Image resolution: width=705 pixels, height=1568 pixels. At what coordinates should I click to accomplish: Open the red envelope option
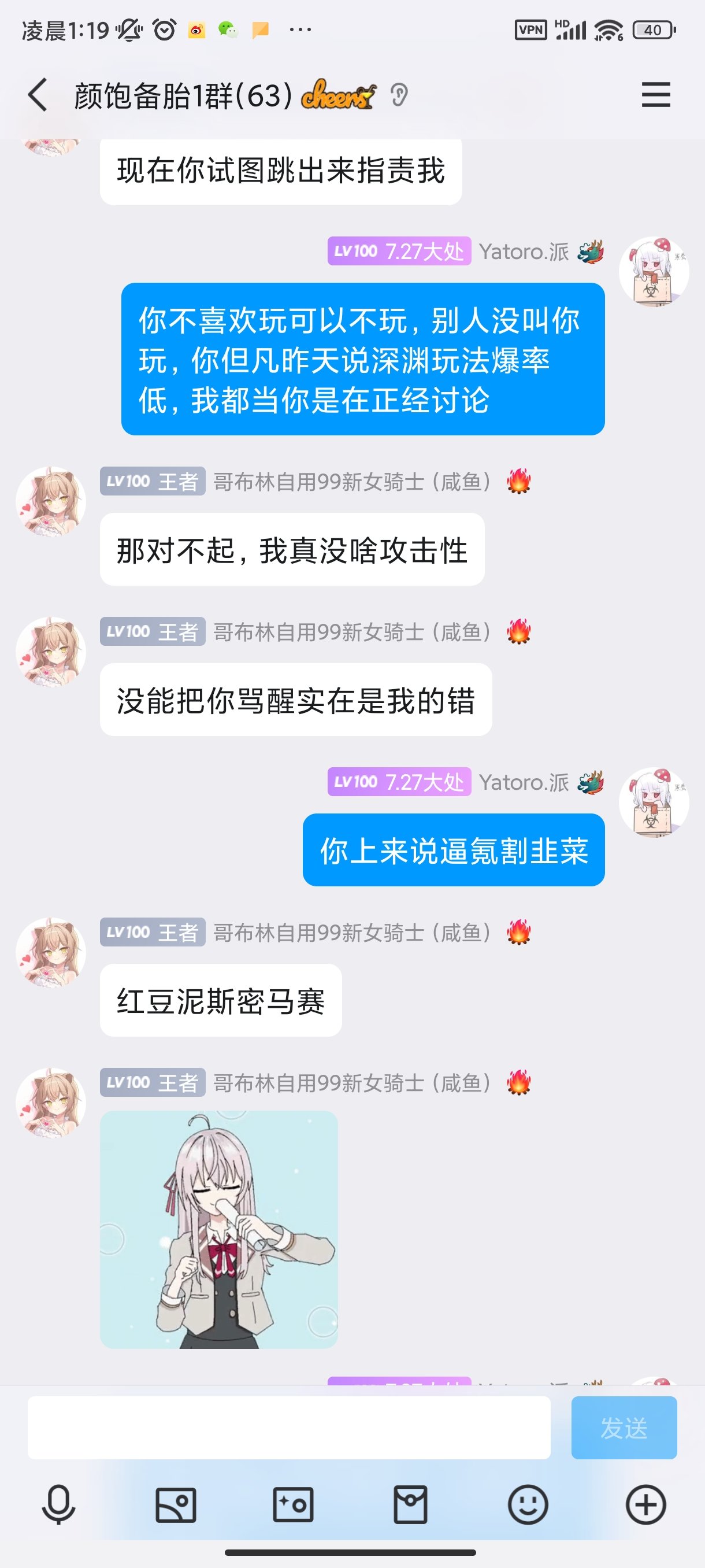(x=411, y=1505)
